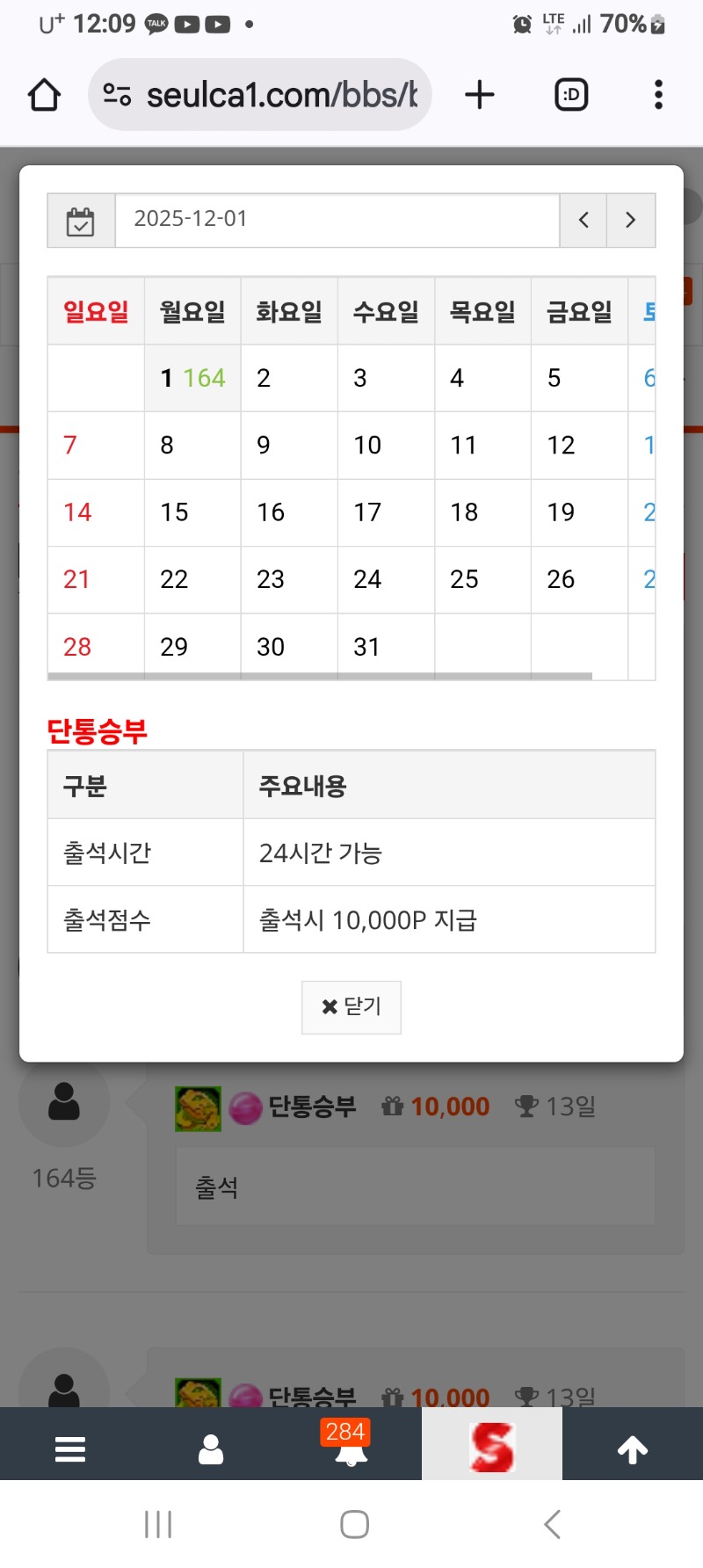Tap the system back button

[552, 1525]
